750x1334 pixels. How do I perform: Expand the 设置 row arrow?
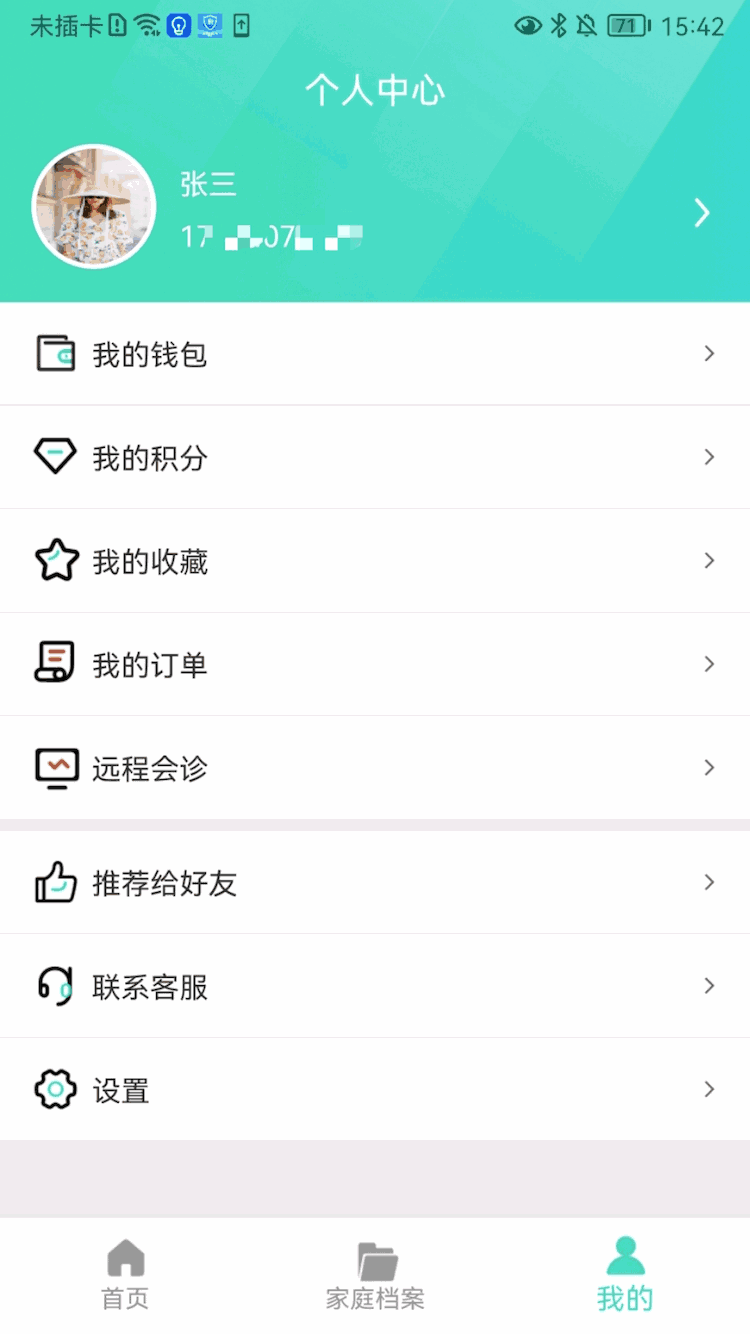coord(709,1090)
